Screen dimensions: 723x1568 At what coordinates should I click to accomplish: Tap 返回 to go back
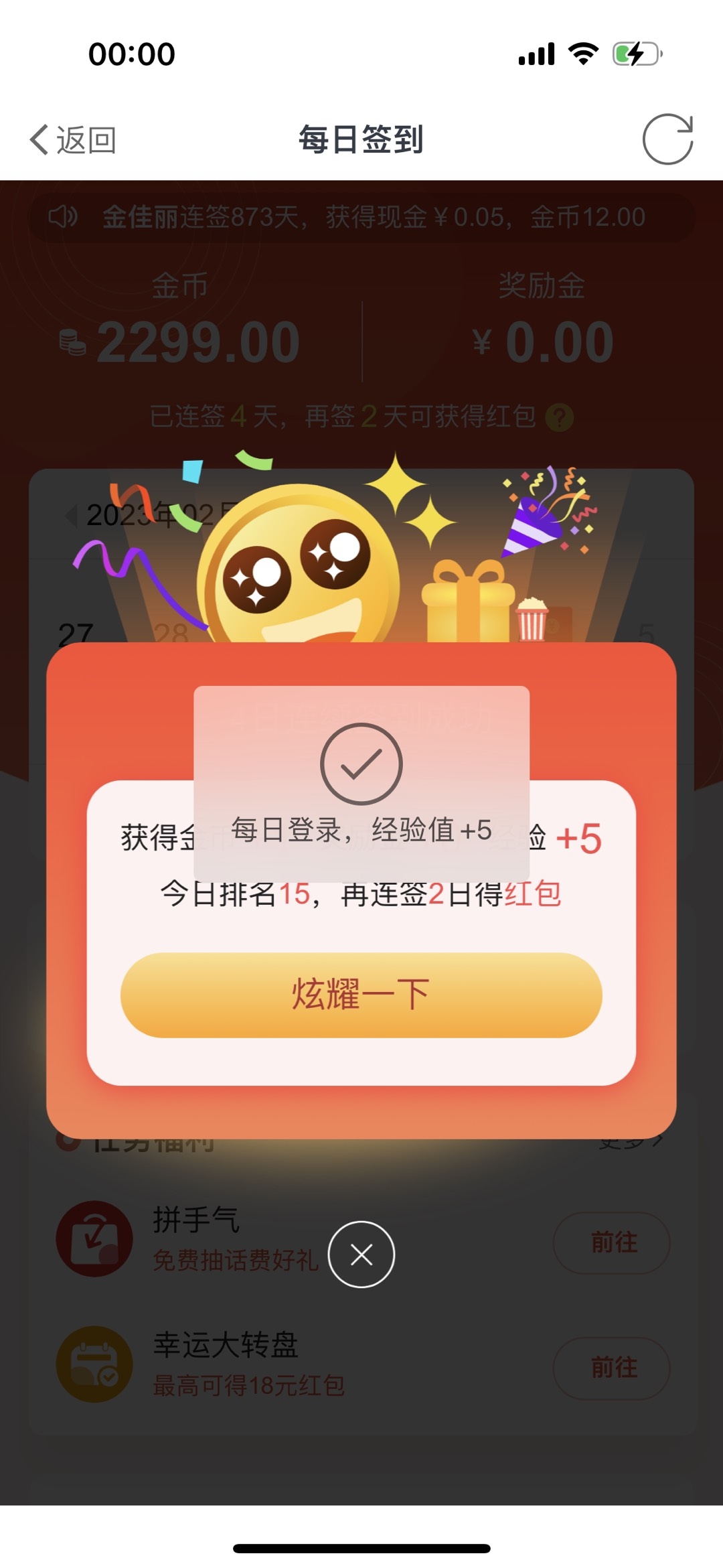(x=74, y=140)
